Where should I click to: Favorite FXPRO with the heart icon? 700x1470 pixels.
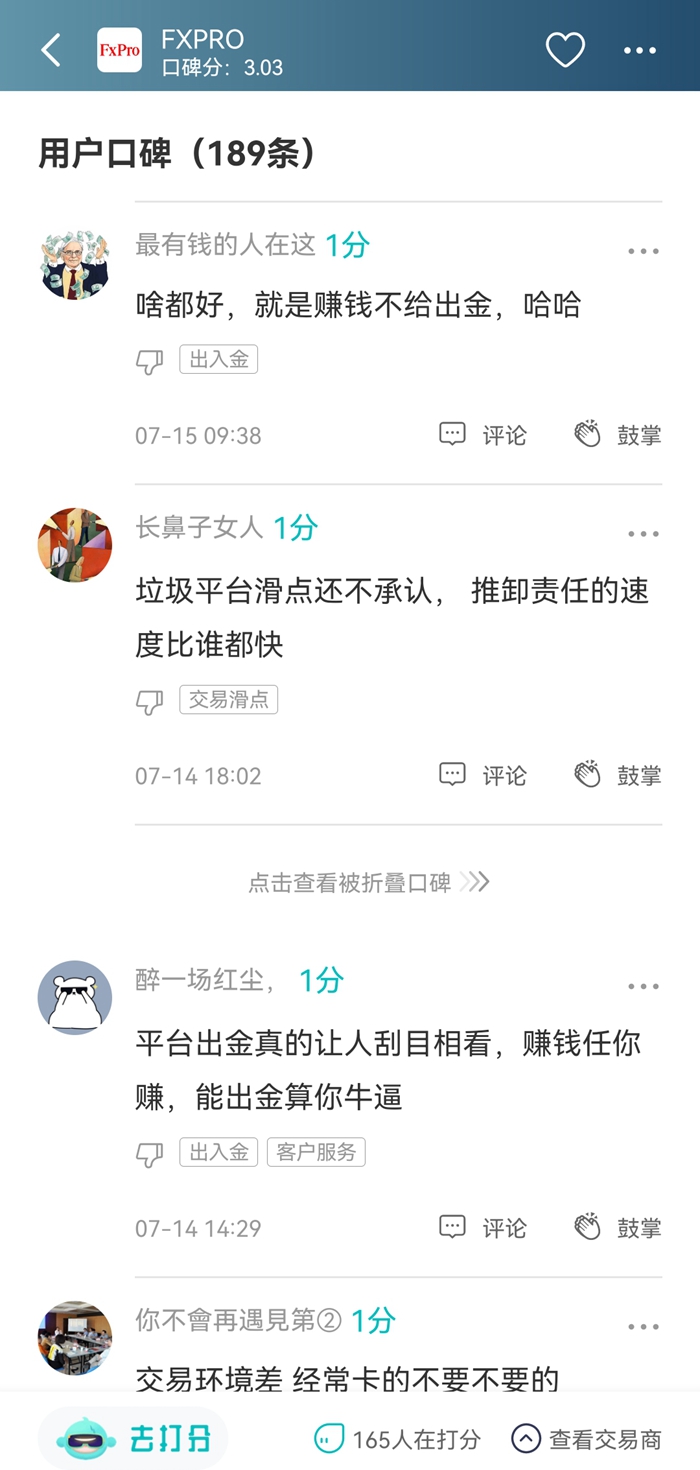565,50
